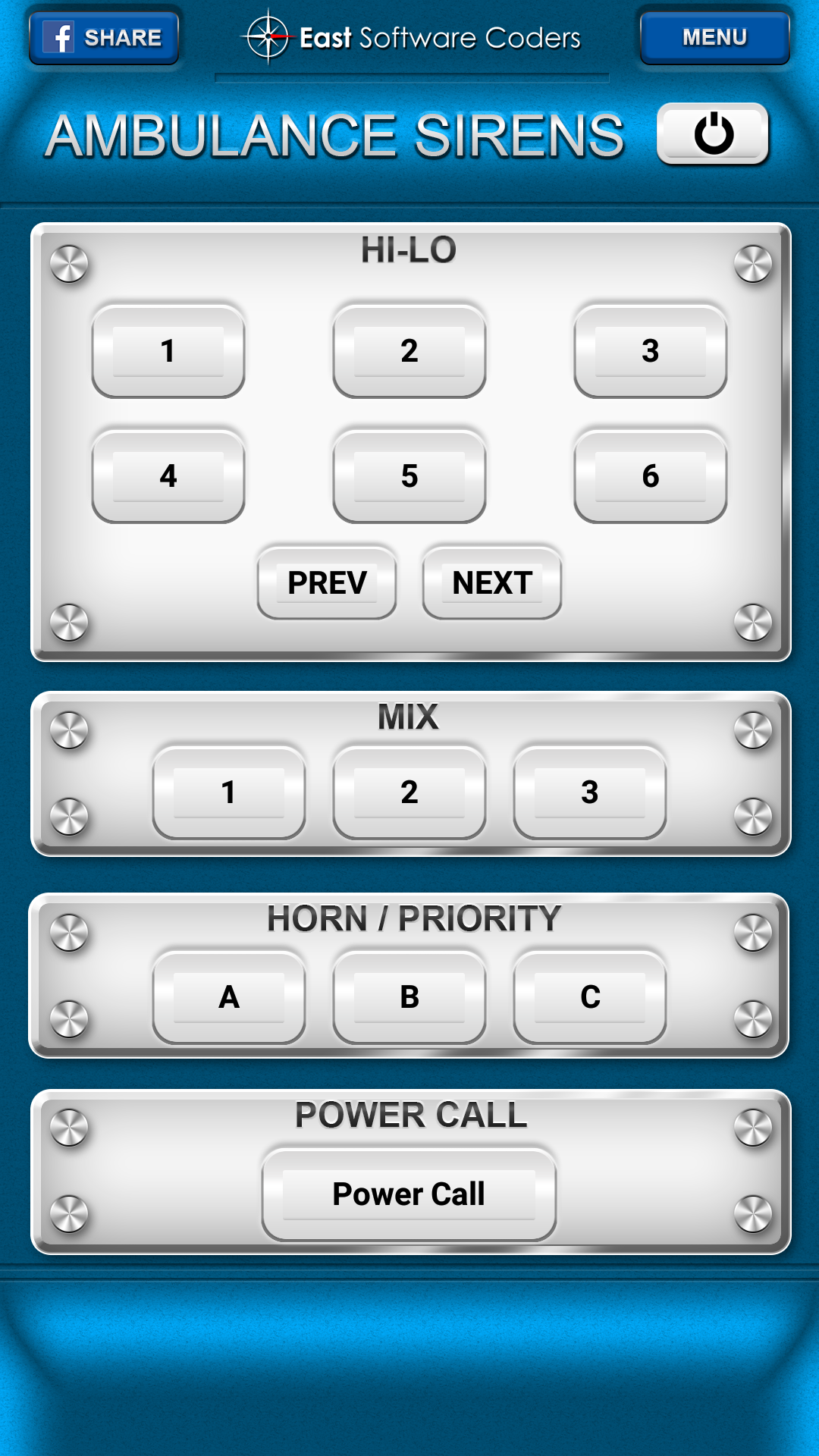Play HI-LO siren 2
The width and height of the screenshot is (819, 1456).
[x=409, y=351]
